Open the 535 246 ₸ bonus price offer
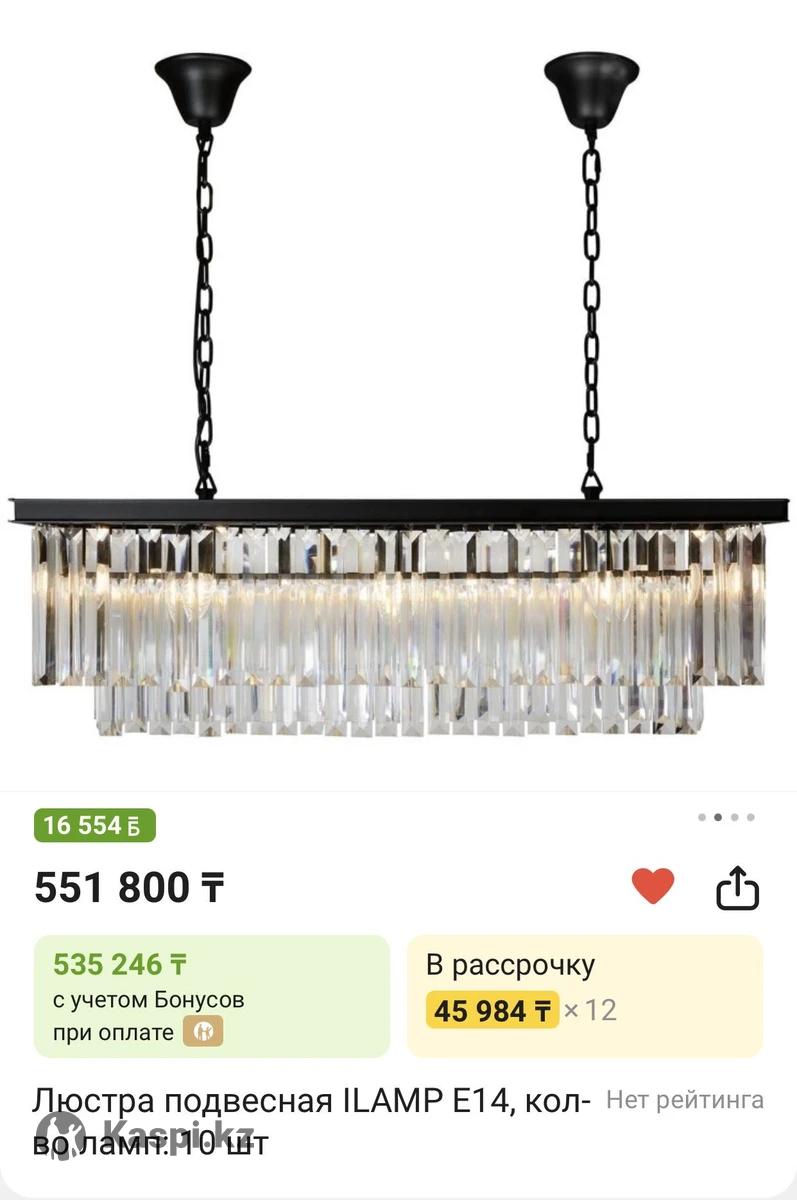797x1200 pixels. [x=212, y=996]
